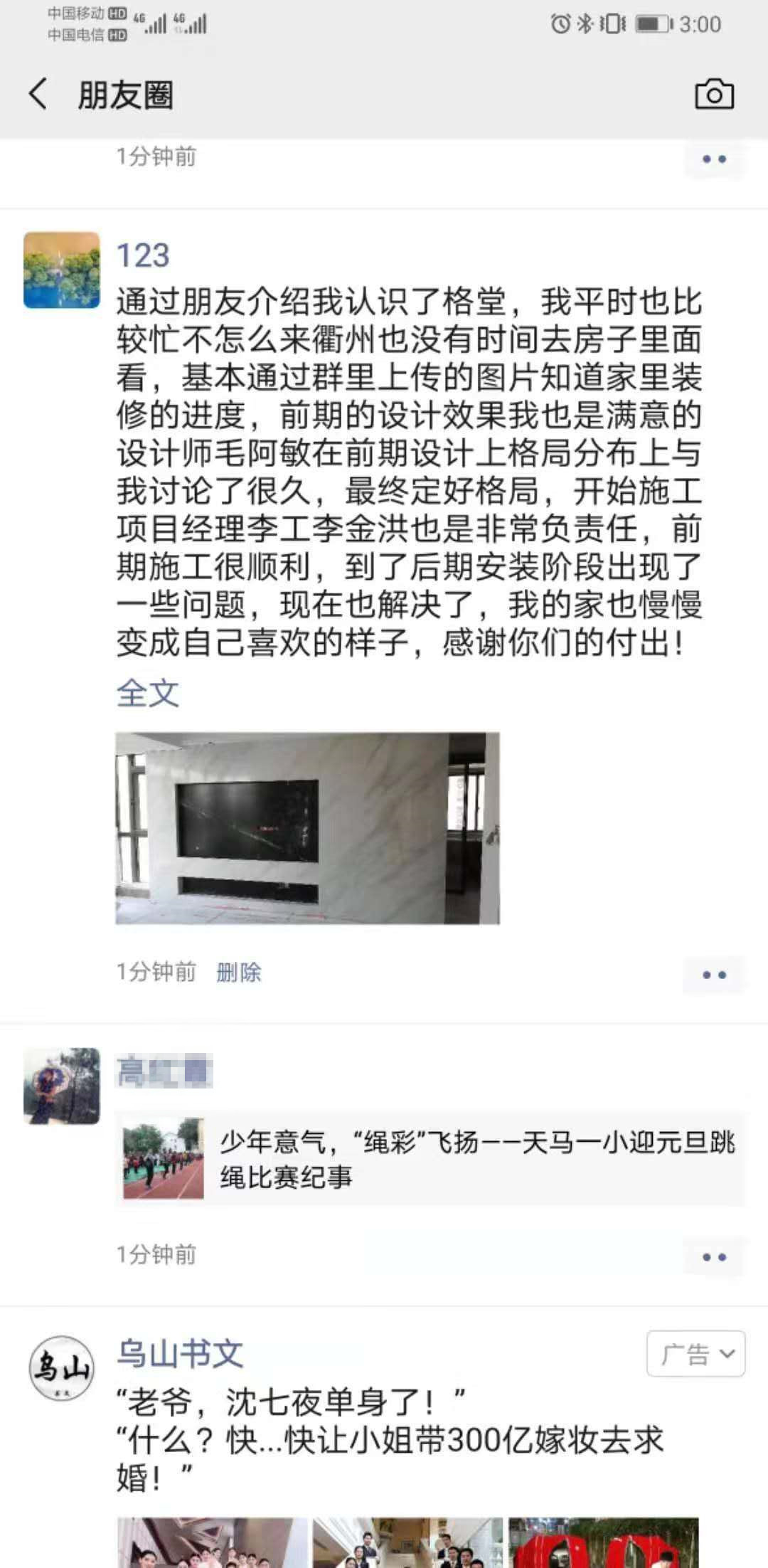Open the profile avatar of user 123
The image size is (768, 1568).
pyautogui.click(x=62, y=270)
